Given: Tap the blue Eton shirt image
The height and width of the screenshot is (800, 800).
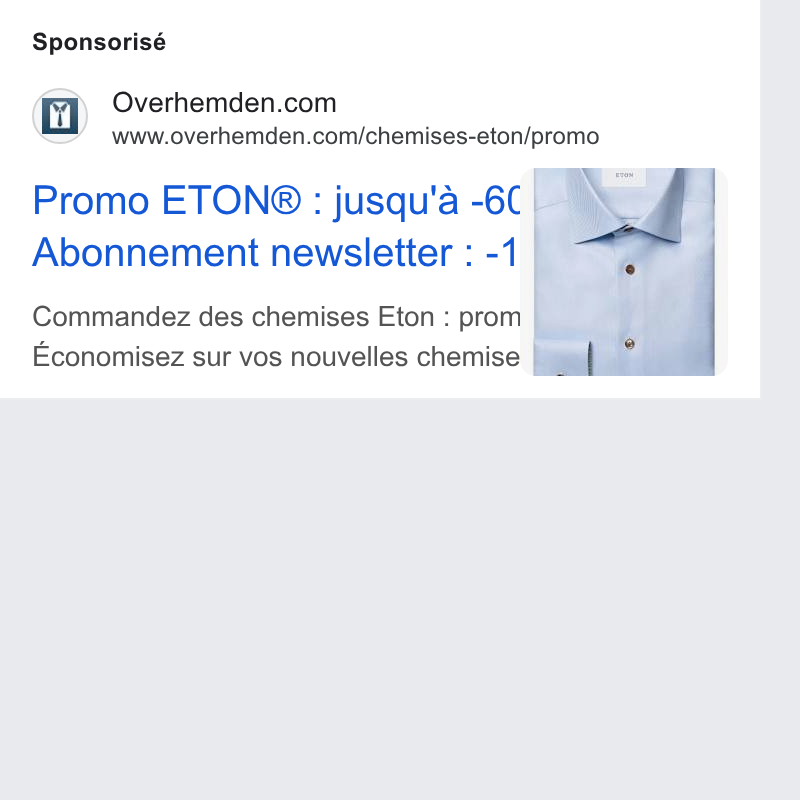Looking at the screenshot, I should pyautogui.click(x=624, y=272).
